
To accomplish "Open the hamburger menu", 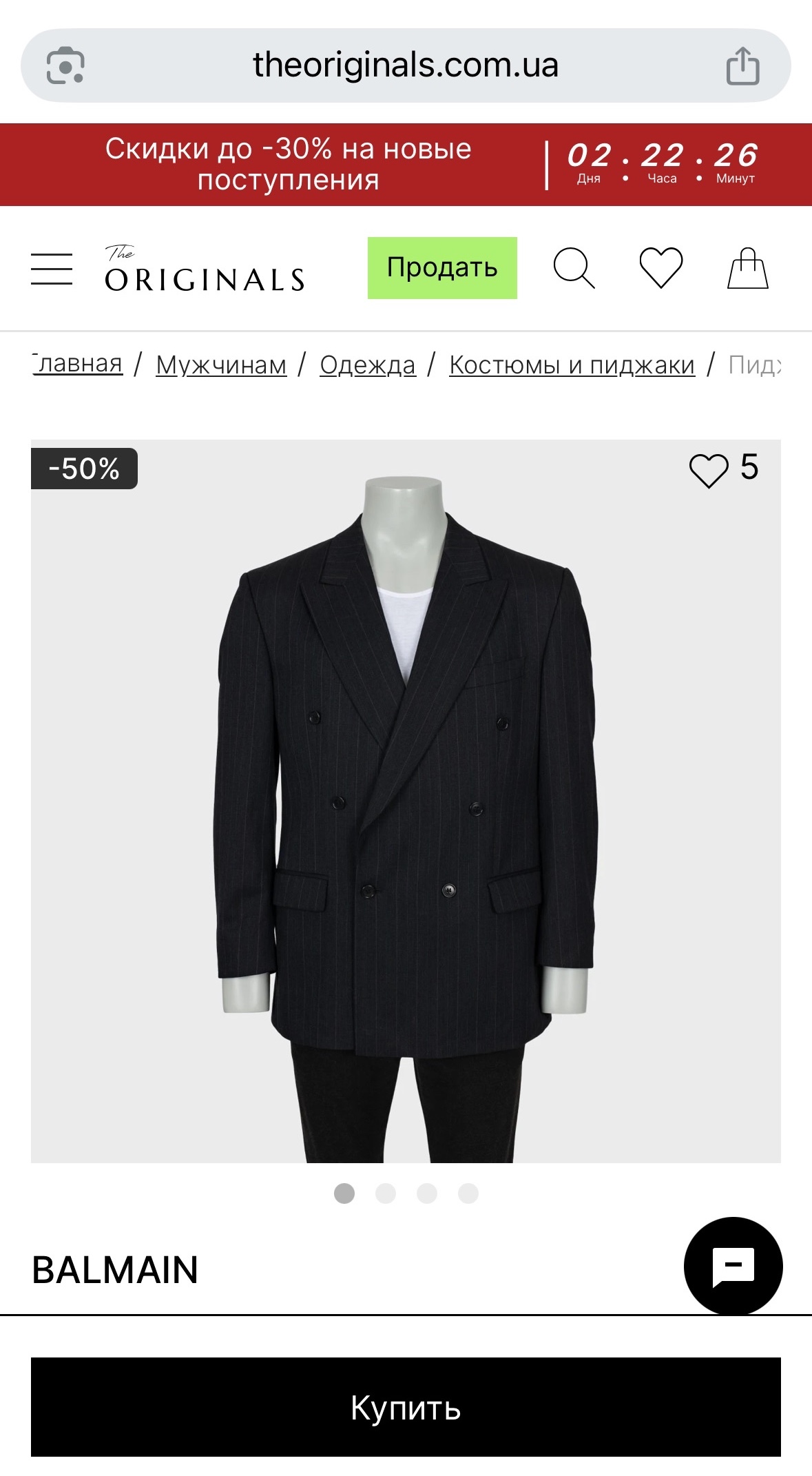I will [x=52, y=269].
